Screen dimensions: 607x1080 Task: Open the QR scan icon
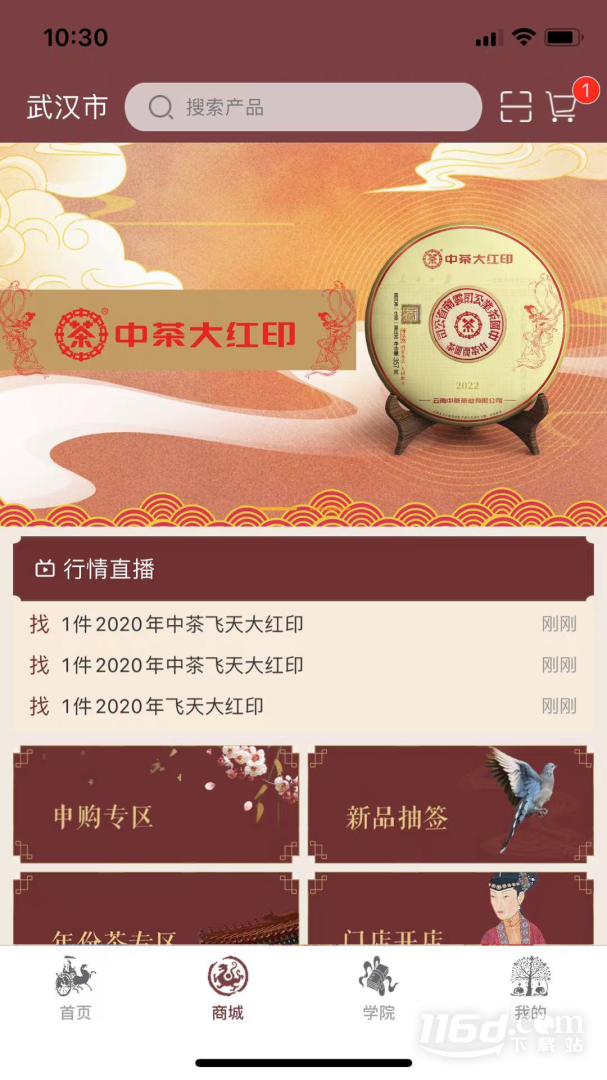click(515, 107)
